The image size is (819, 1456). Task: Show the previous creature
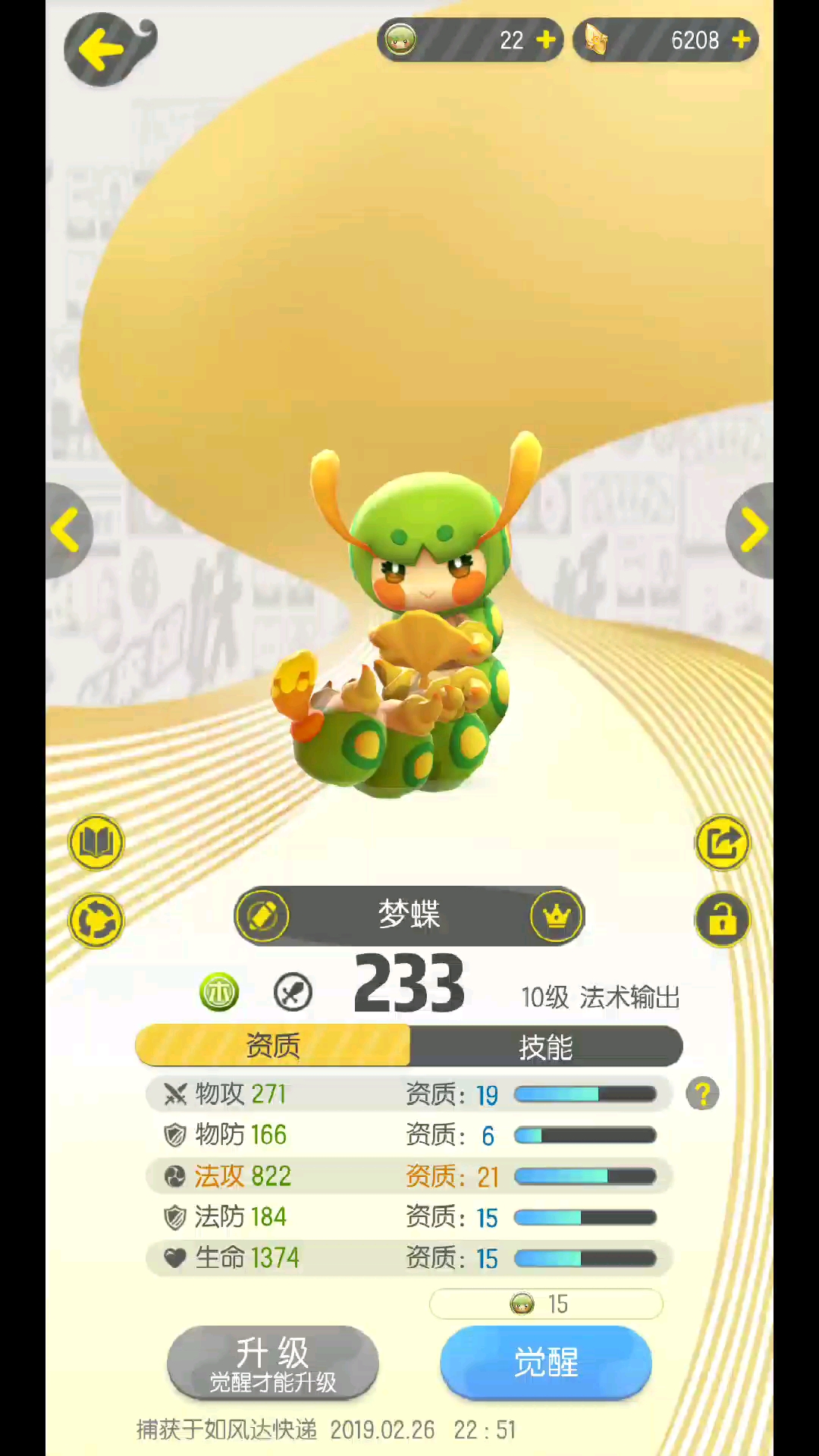(67, 529)
